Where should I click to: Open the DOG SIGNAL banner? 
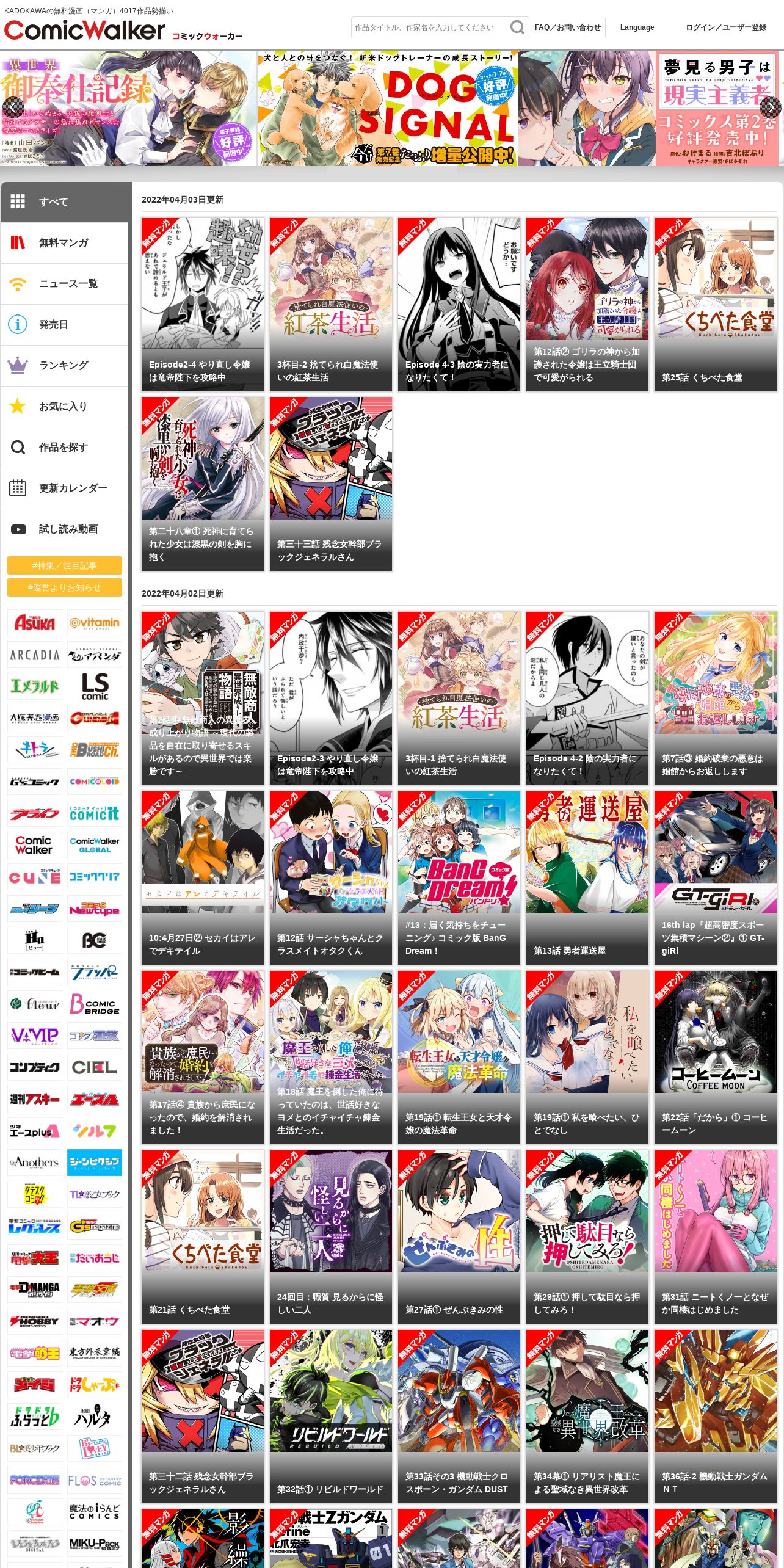pyautogui.click(x=388, y=108)
